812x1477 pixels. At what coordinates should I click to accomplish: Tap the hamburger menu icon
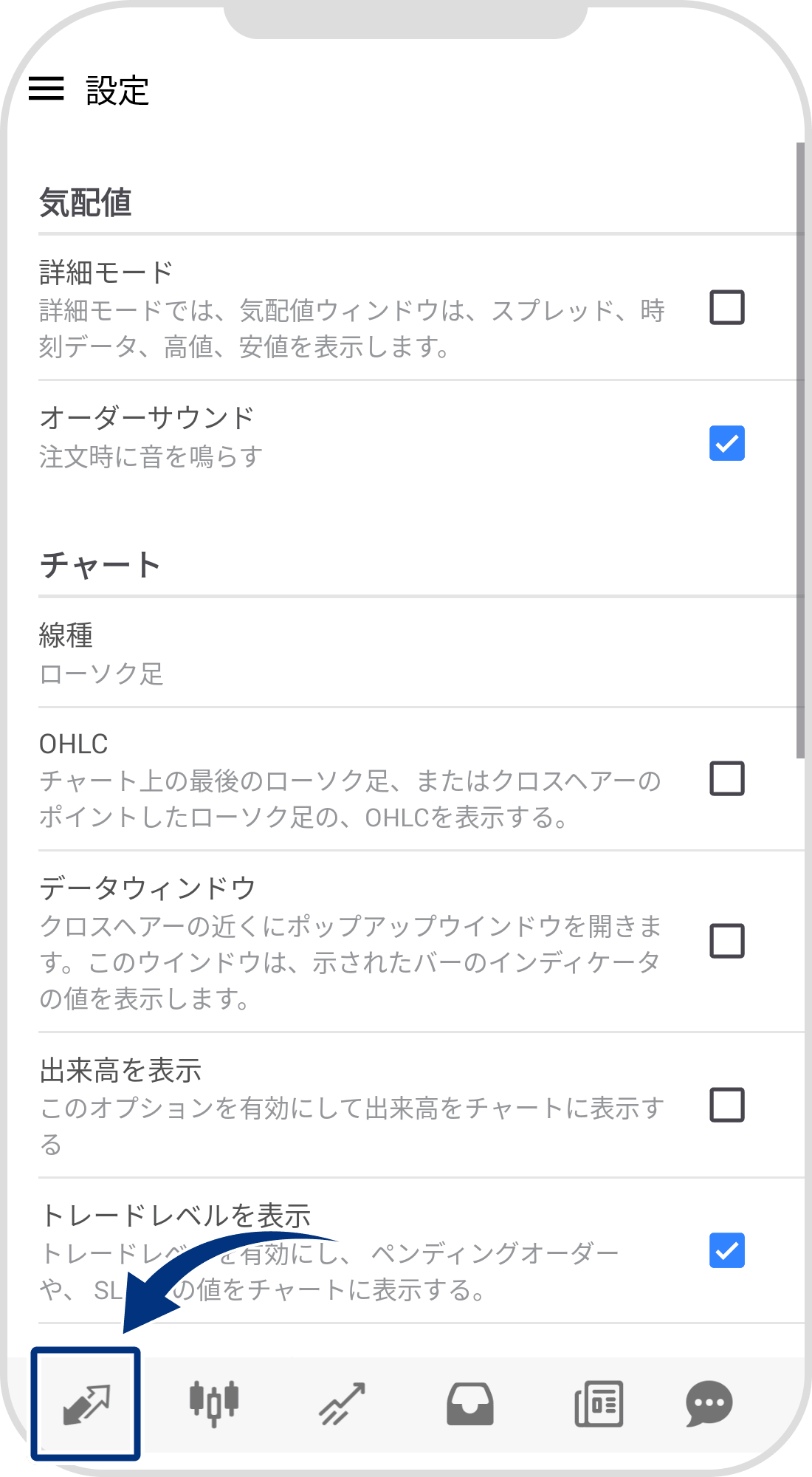coord(49,90)
